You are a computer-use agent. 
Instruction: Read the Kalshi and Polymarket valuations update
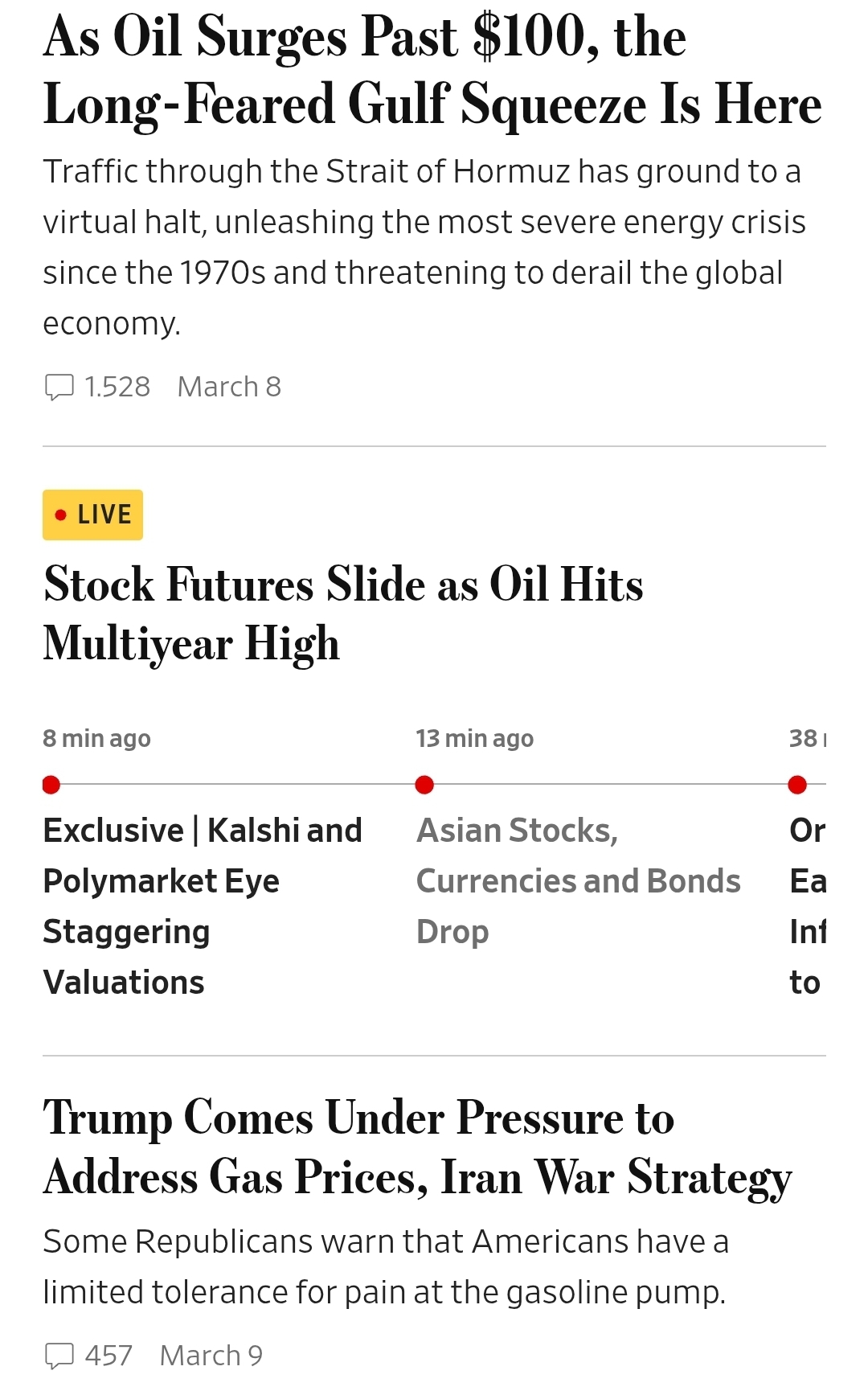pos(203,905)
